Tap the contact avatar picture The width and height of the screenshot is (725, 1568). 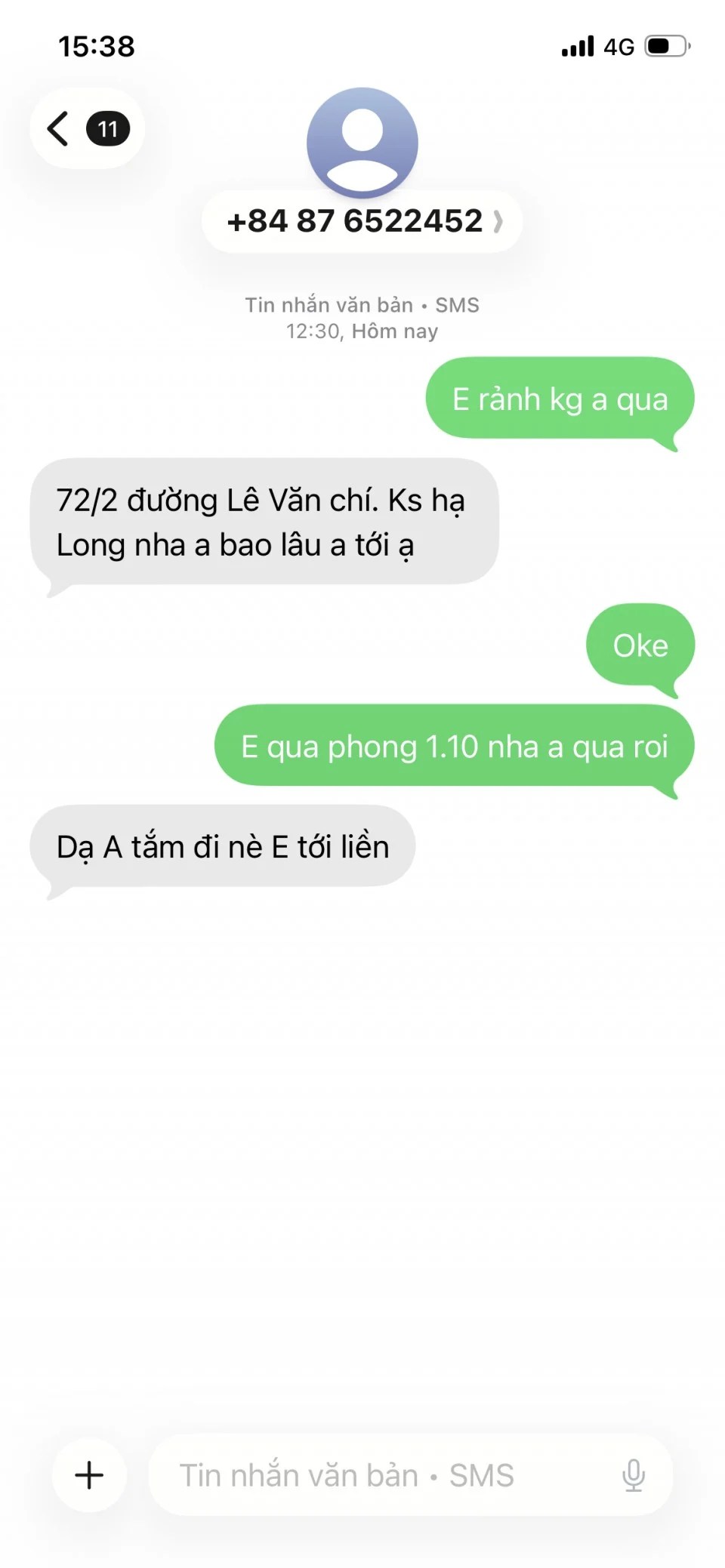point(362,141)
